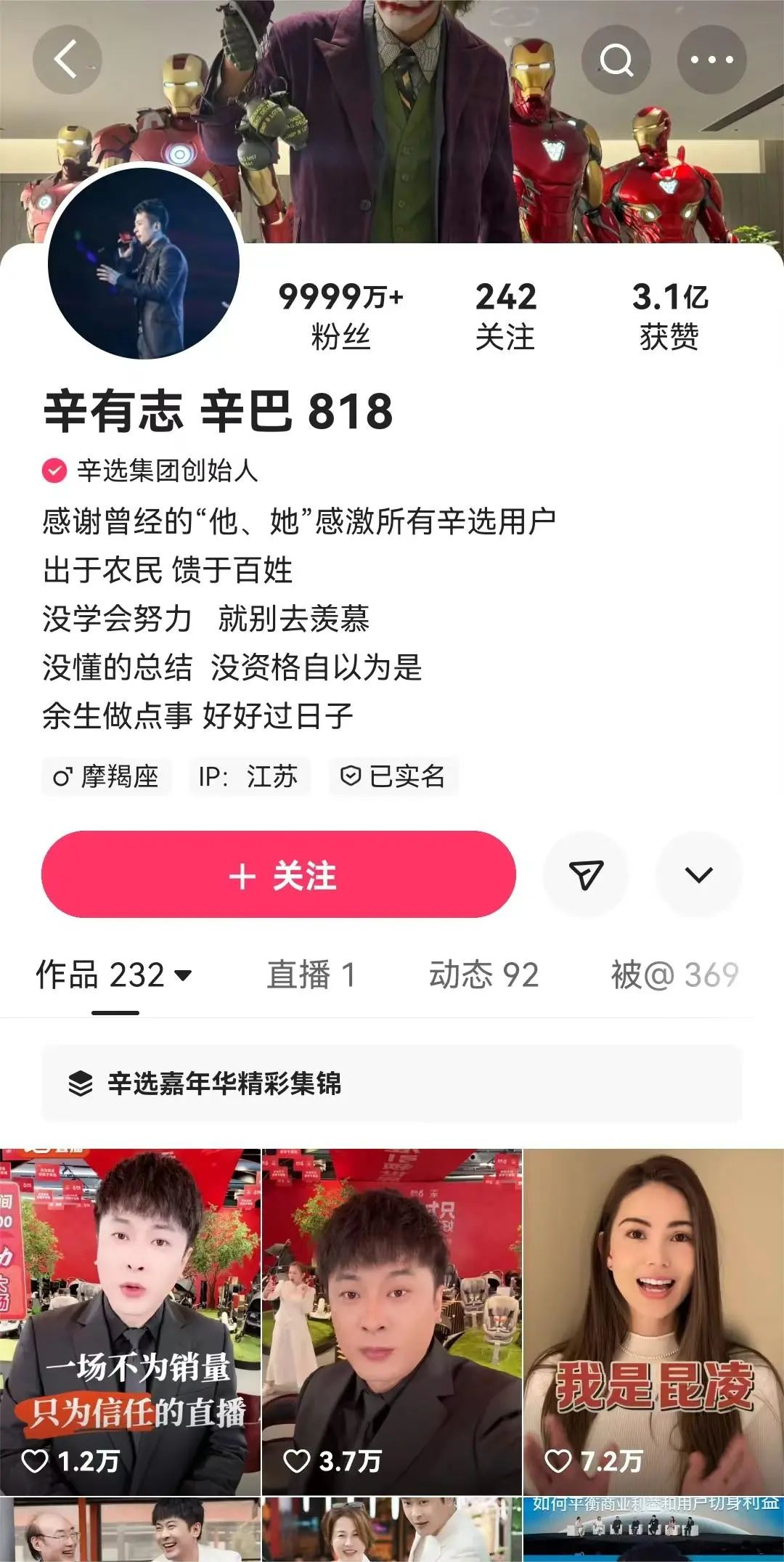Expand recommended accounts with down chevron
This screenshot has height=1562, width=784.
(x=698, y=875)
